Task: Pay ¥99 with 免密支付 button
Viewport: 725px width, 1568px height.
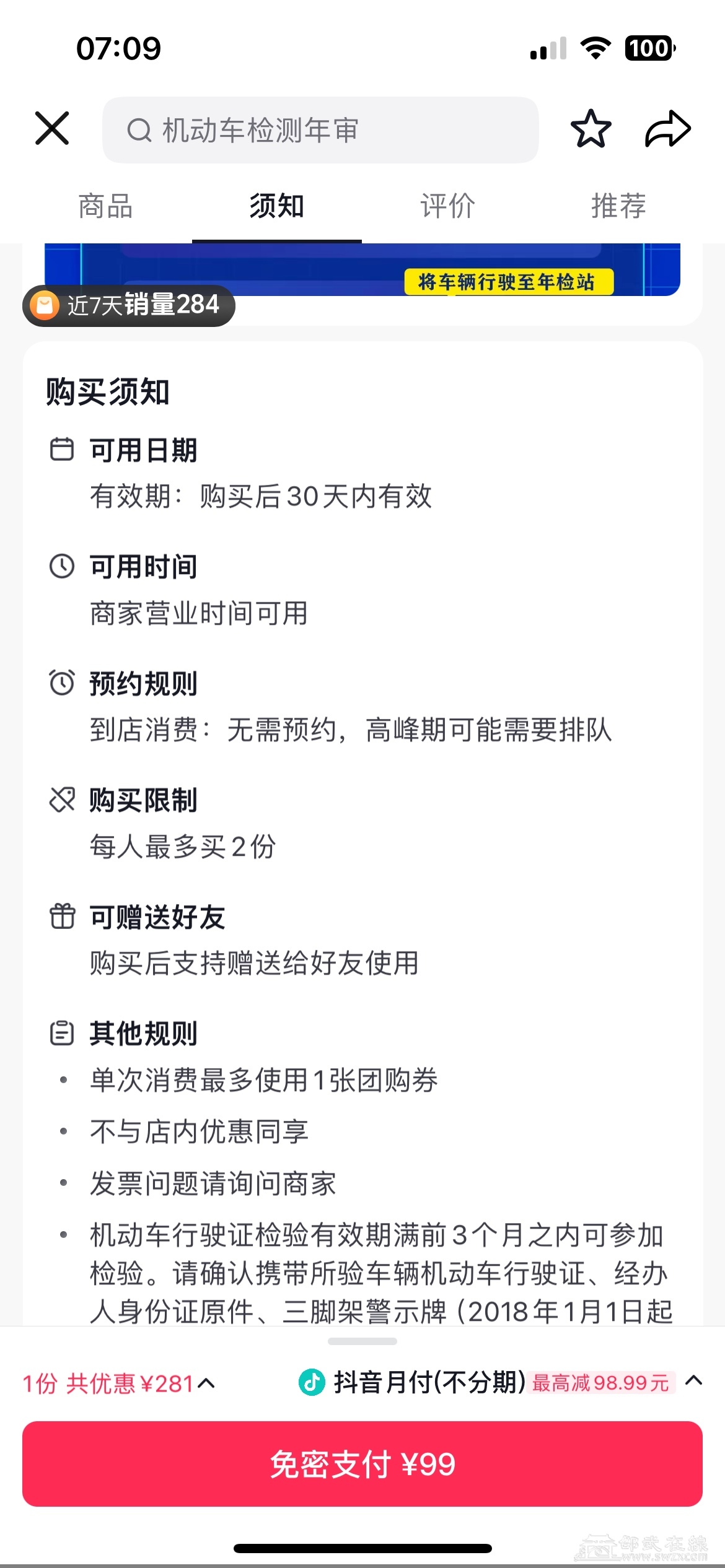Action: point(362,1464)
